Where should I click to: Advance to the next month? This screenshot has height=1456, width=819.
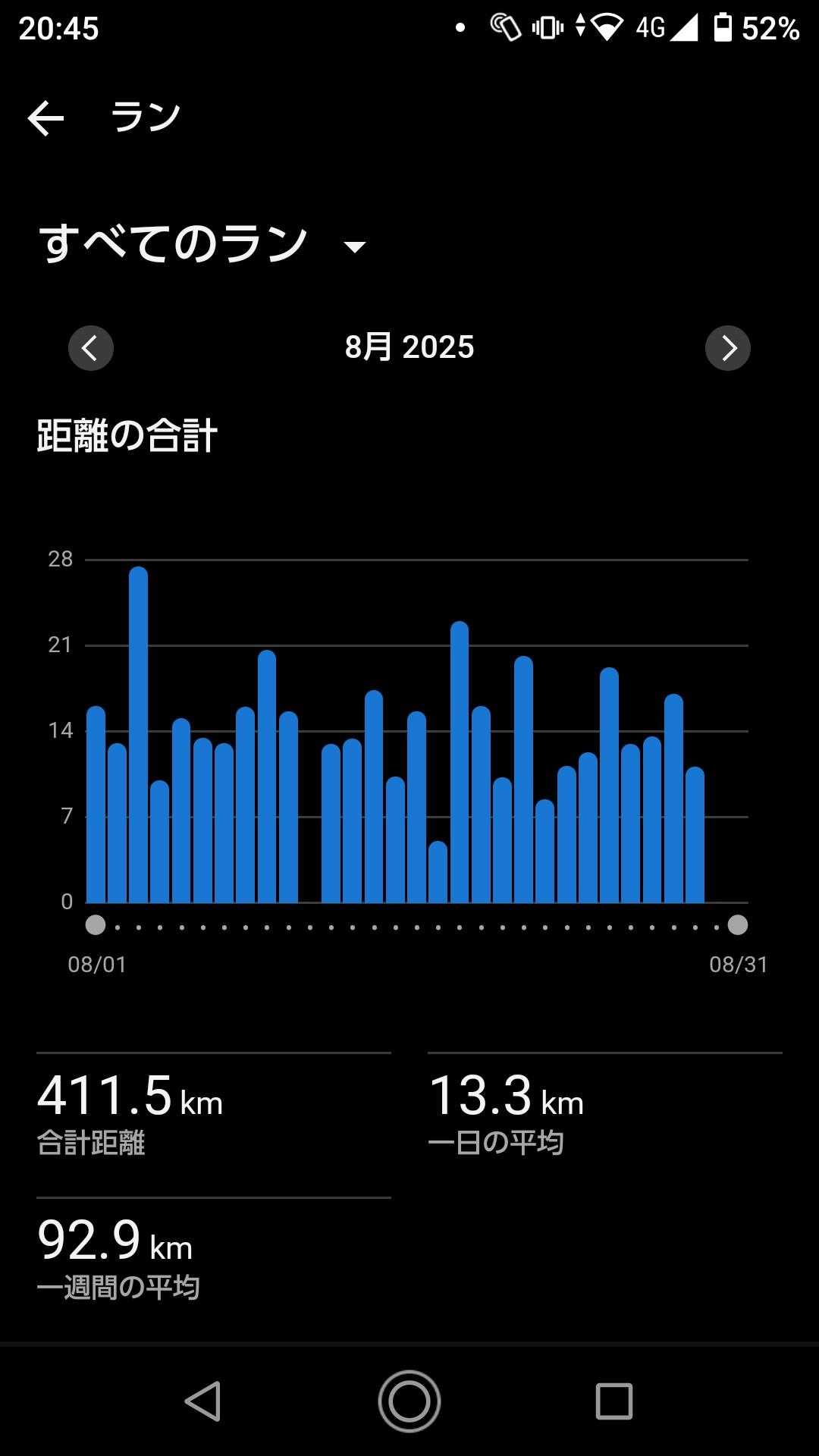(x=727, y=348)
